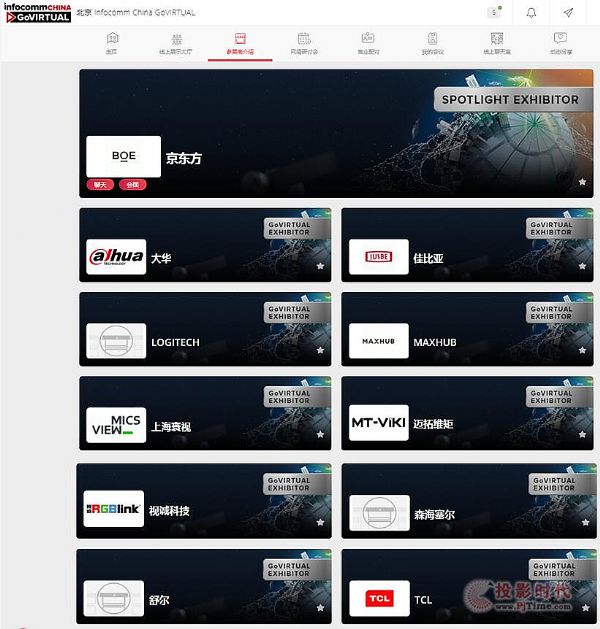Switch to the 线上展示大厅 tab

point(176,43)
